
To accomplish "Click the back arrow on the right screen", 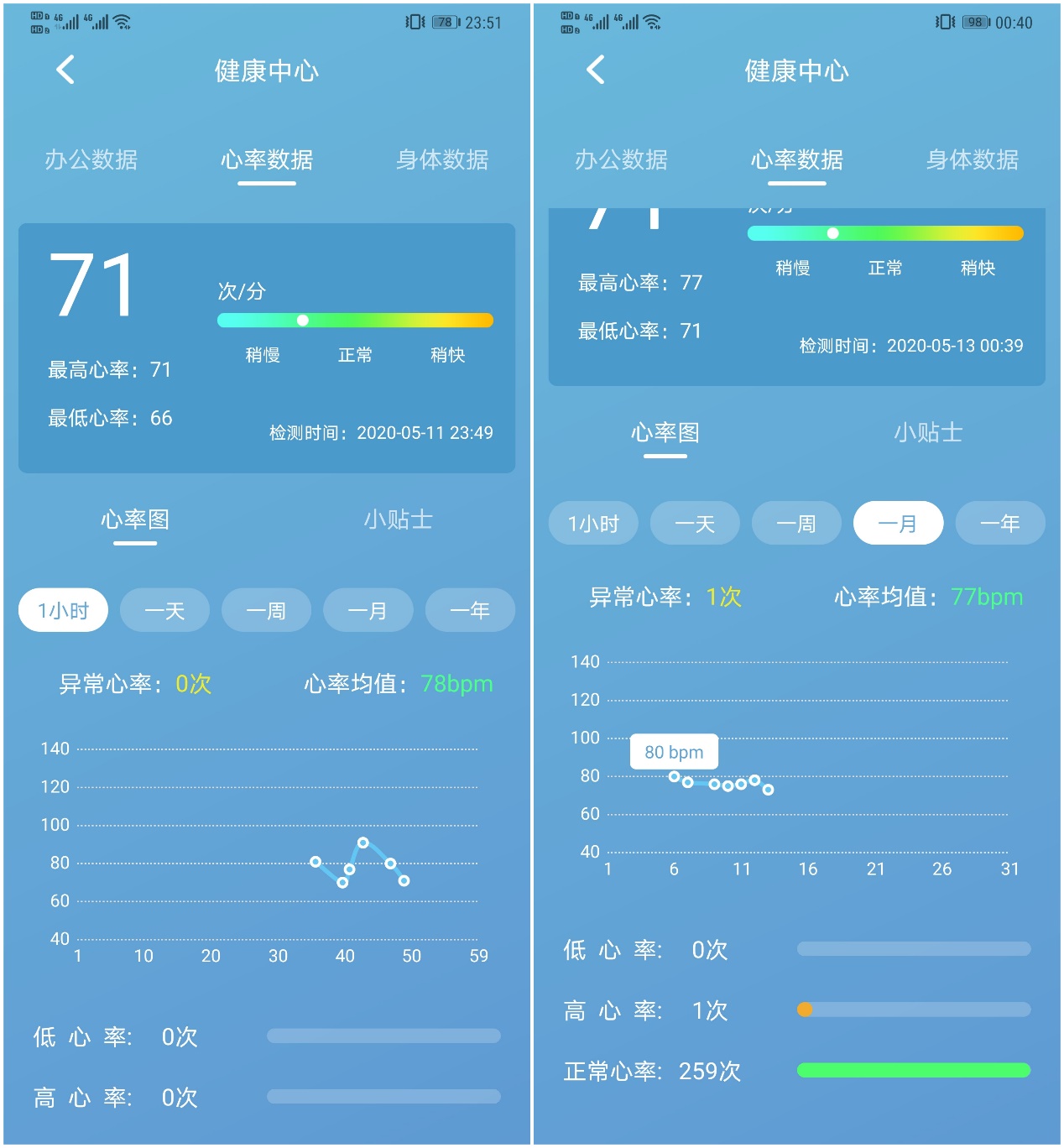I will coord(597,70).
